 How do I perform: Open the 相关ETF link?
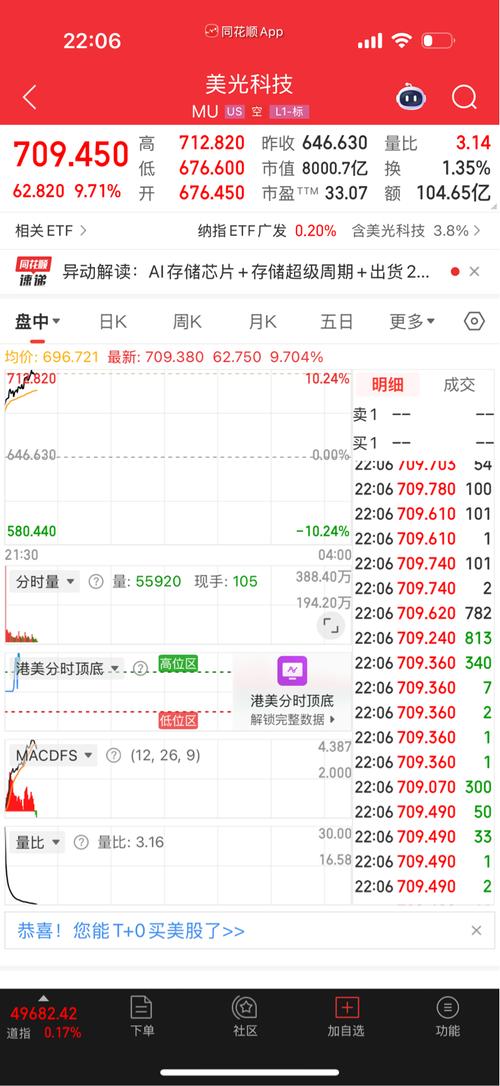click(x=51, y=231)
